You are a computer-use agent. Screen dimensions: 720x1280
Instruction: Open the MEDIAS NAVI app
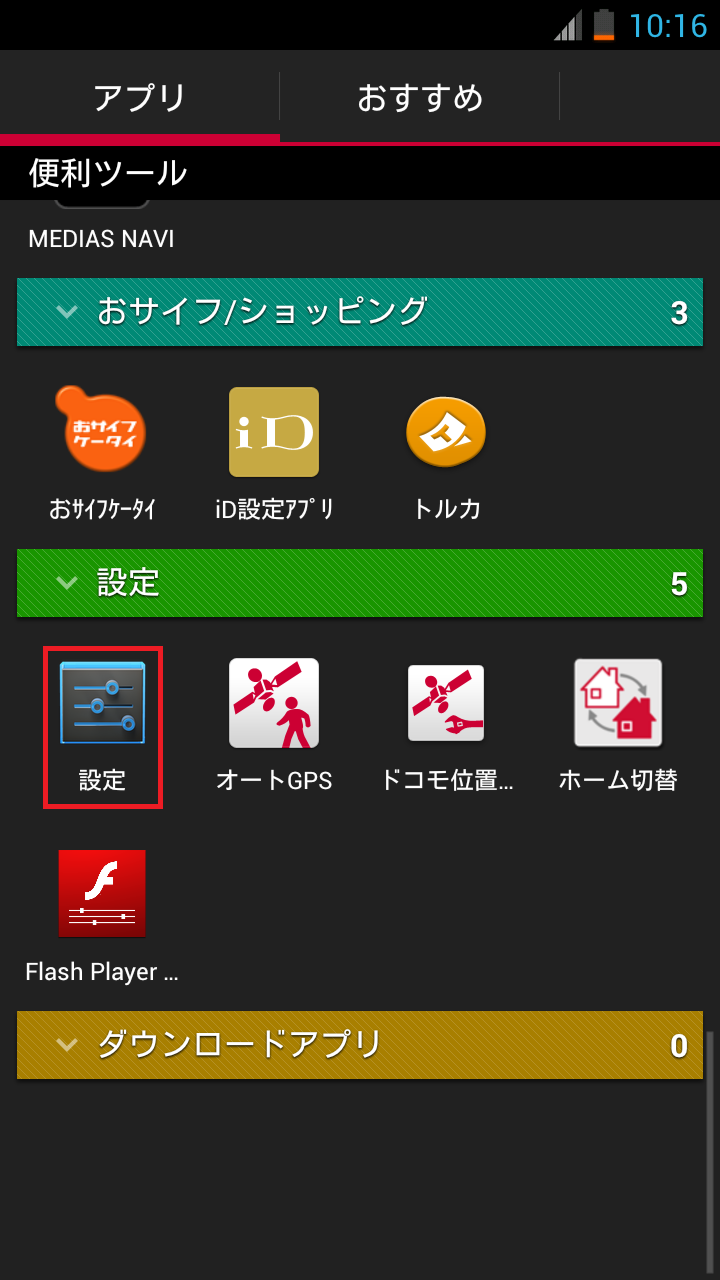[102, 220]
